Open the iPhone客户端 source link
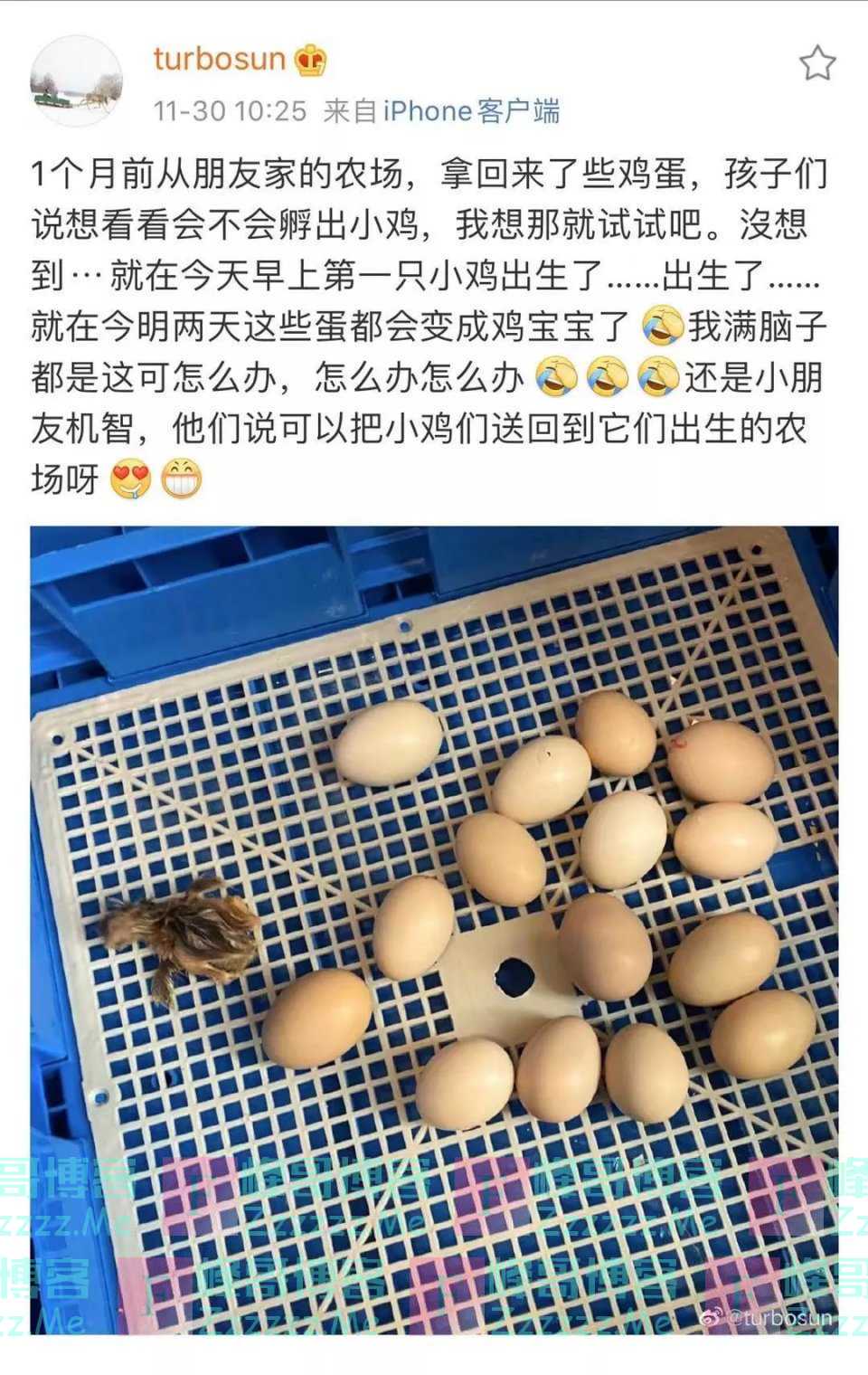 [471, 110]
